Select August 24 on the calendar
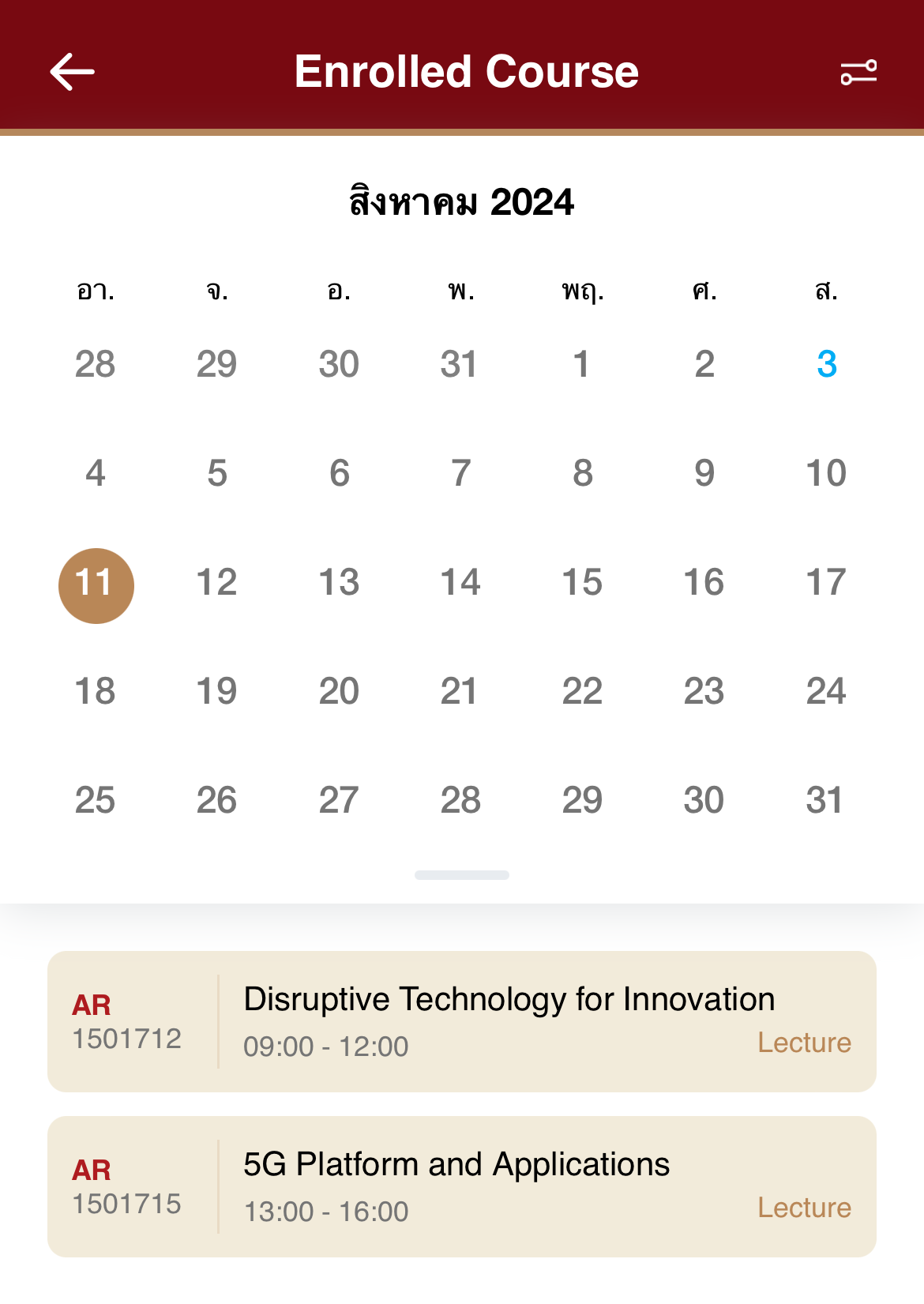Image resolution: width=924 pixels, height=1304 pixels. pos(826,692)
